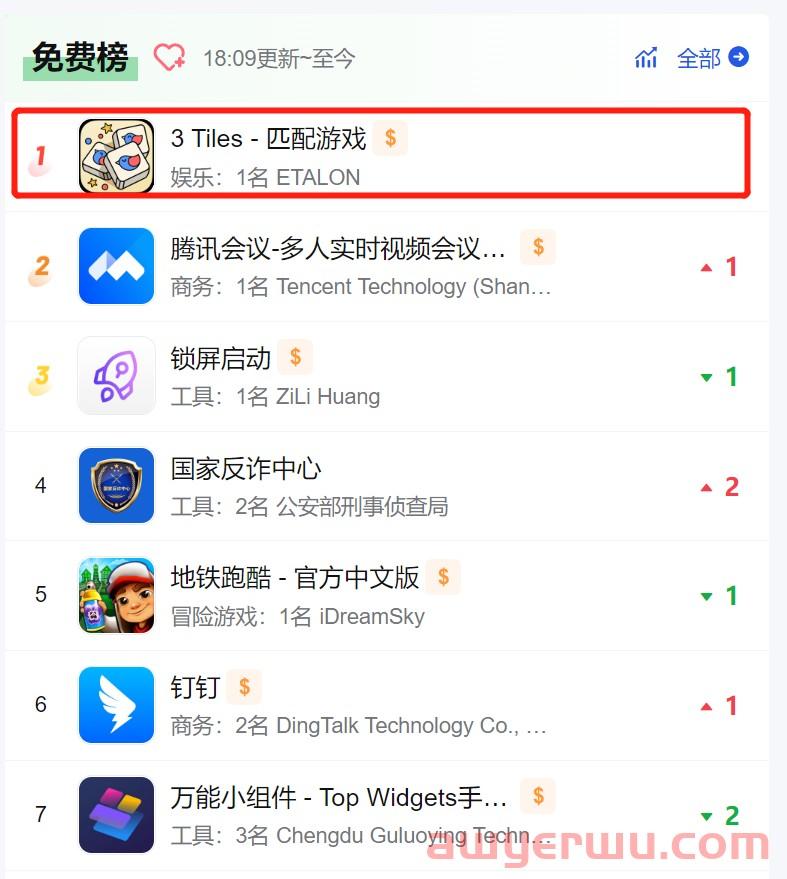Tap the heart-plus favorite icon
This screenshot has height=879, width=787.
[x=169, y=57]
